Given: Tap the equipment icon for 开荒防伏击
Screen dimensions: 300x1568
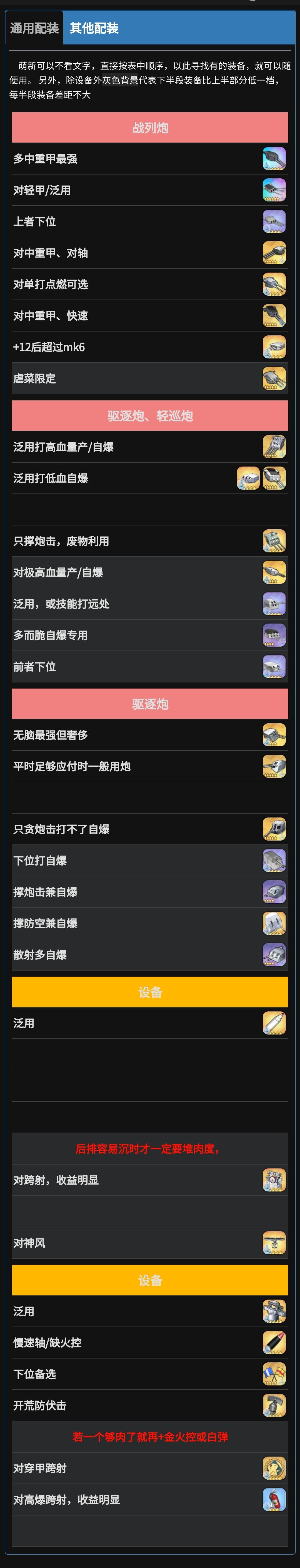Looking at the screenshot, I should coord(274,1405).
